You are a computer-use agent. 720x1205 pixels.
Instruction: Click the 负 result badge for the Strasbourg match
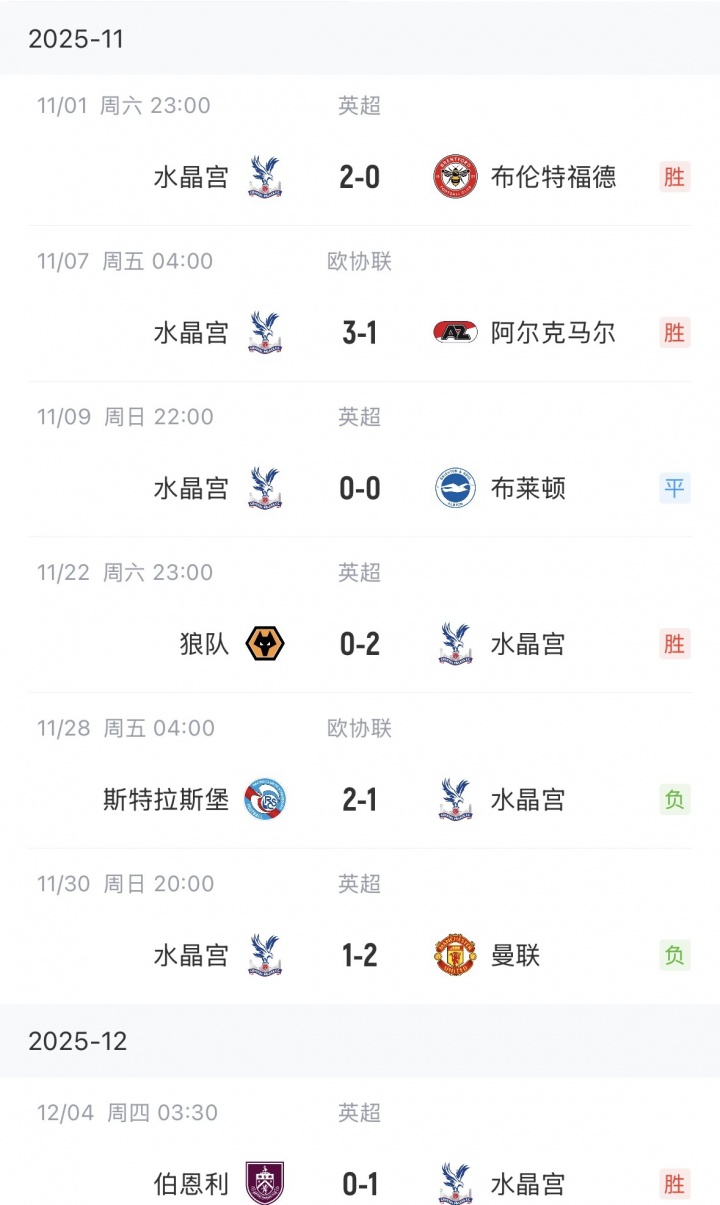click(x=675, y=800)
